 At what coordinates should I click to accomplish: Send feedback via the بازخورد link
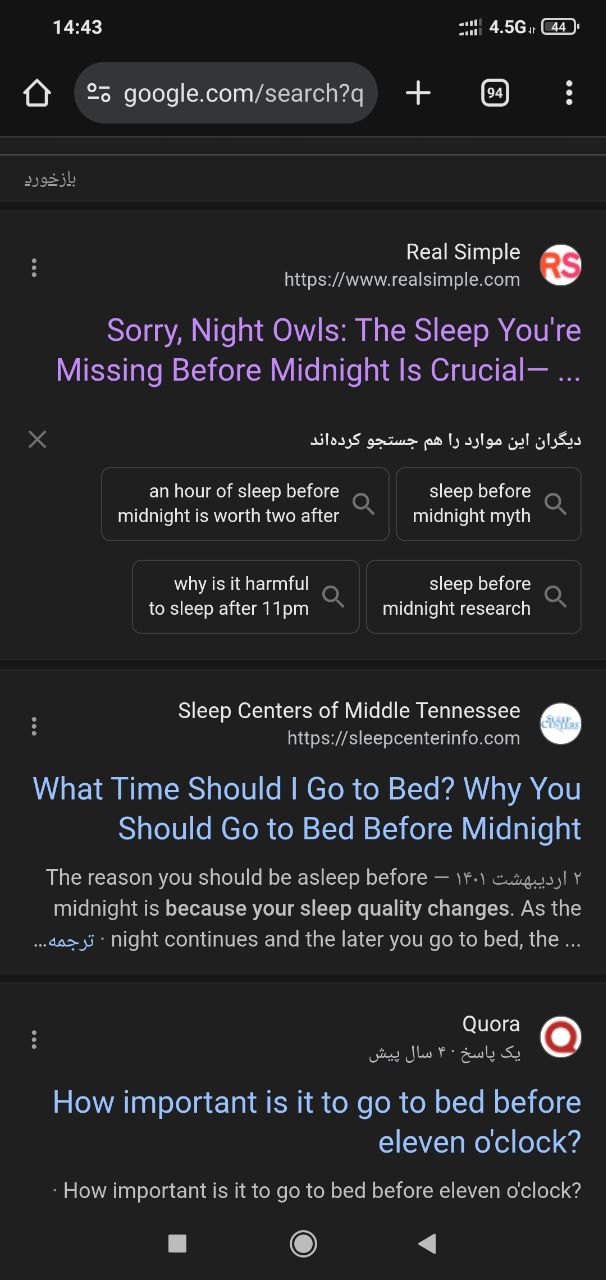point(50,180)
